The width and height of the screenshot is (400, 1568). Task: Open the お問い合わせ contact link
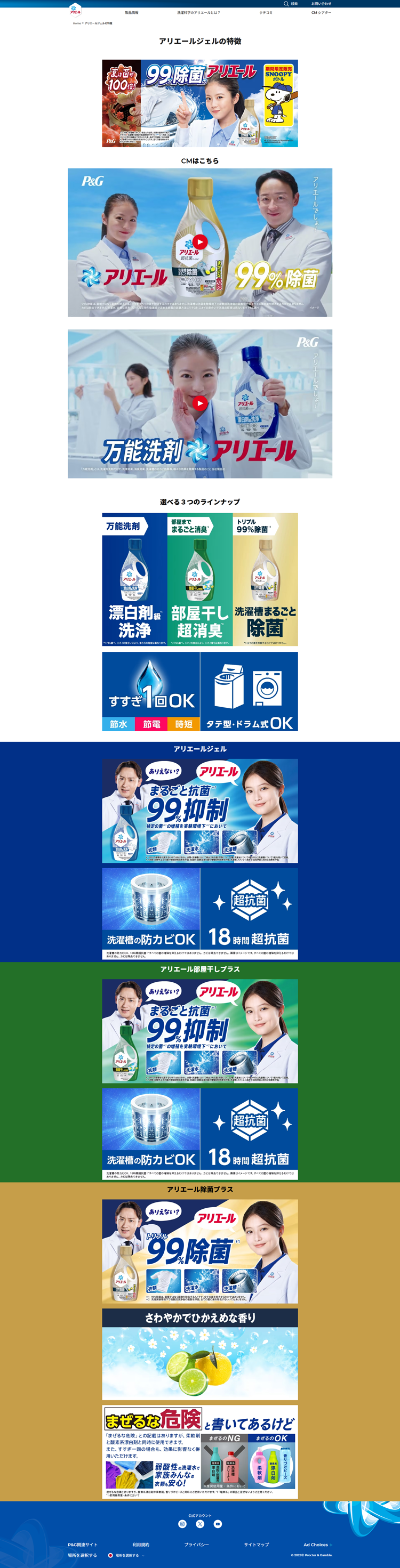(321, 4)
